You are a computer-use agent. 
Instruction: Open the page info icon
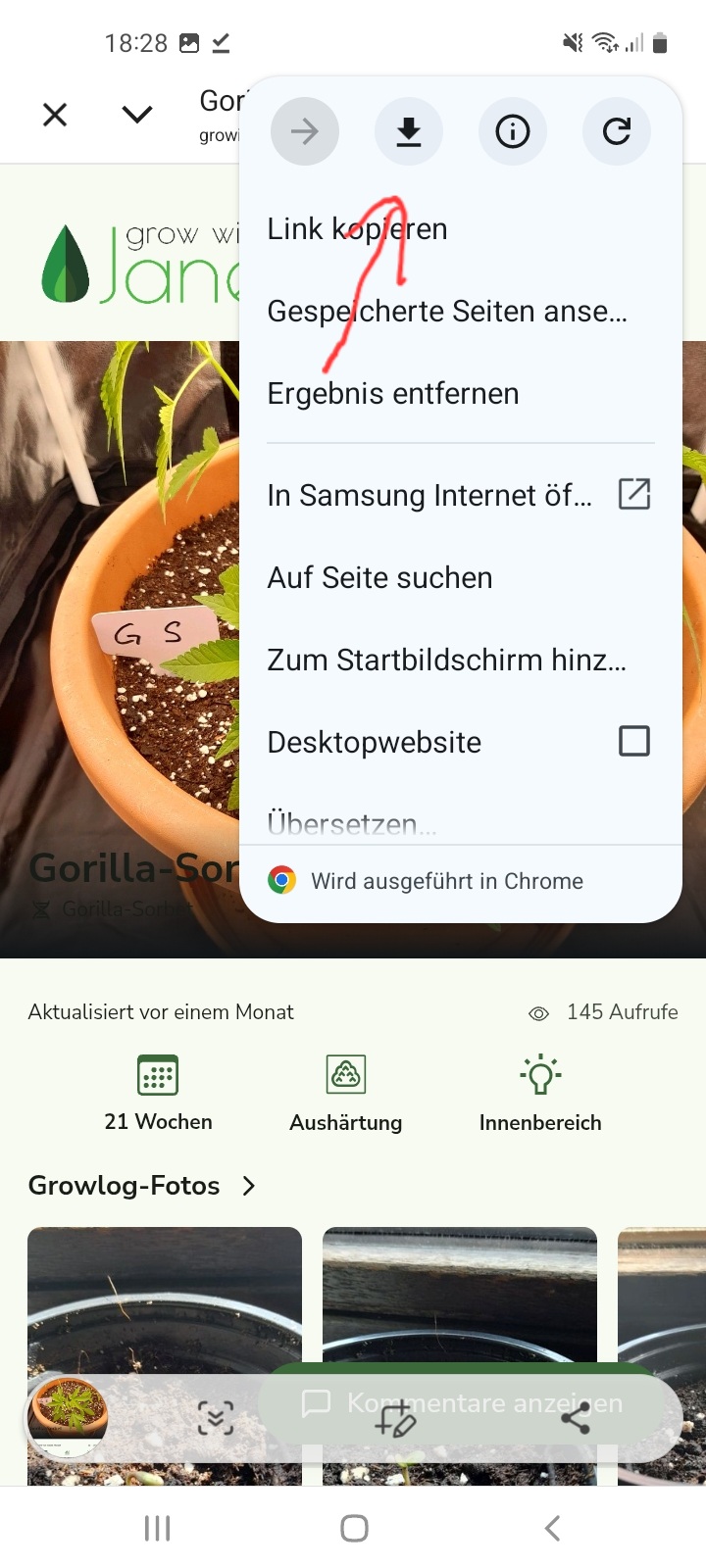pyautogui.click(x=513, y=131)
